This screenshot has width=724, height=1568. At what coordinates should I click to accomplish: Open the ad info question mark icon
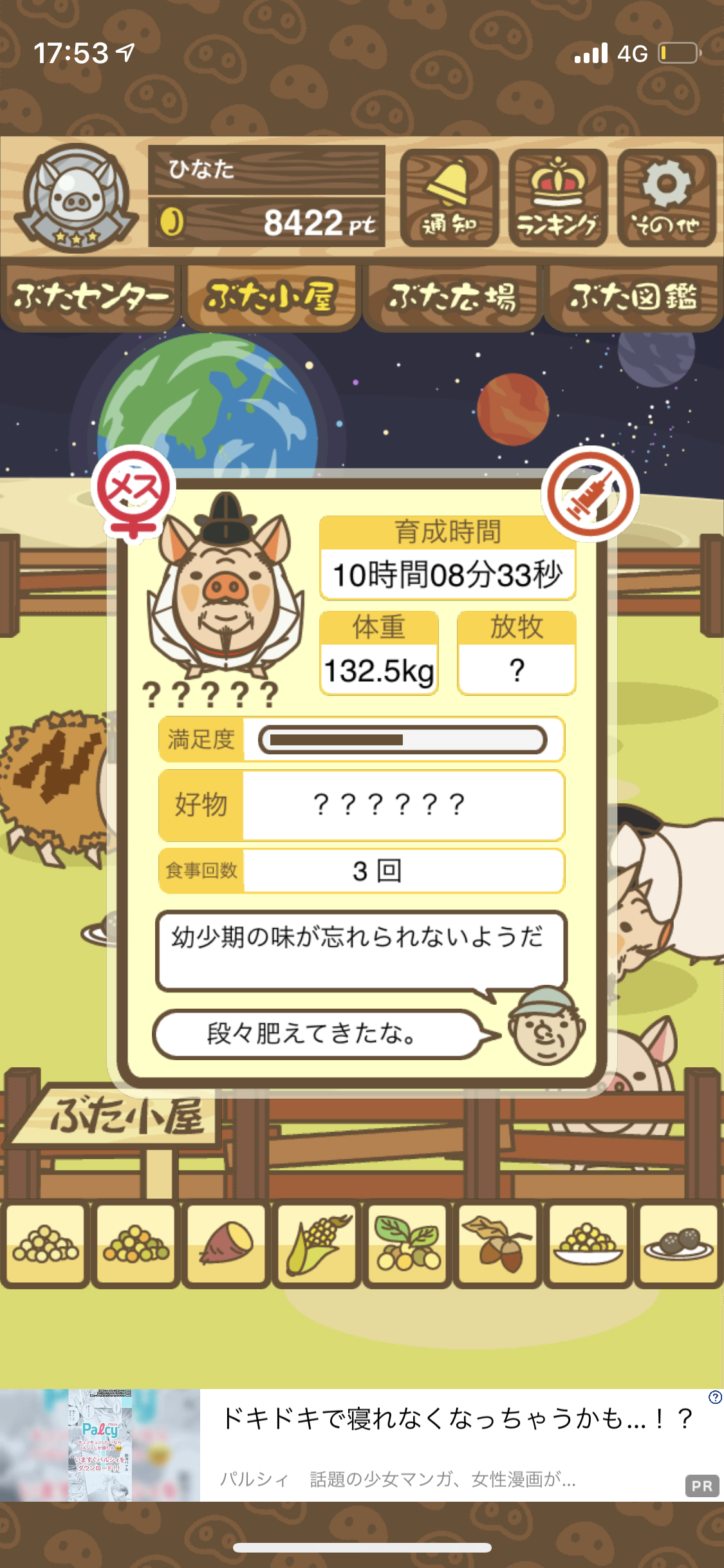(x=714, y=1397)
